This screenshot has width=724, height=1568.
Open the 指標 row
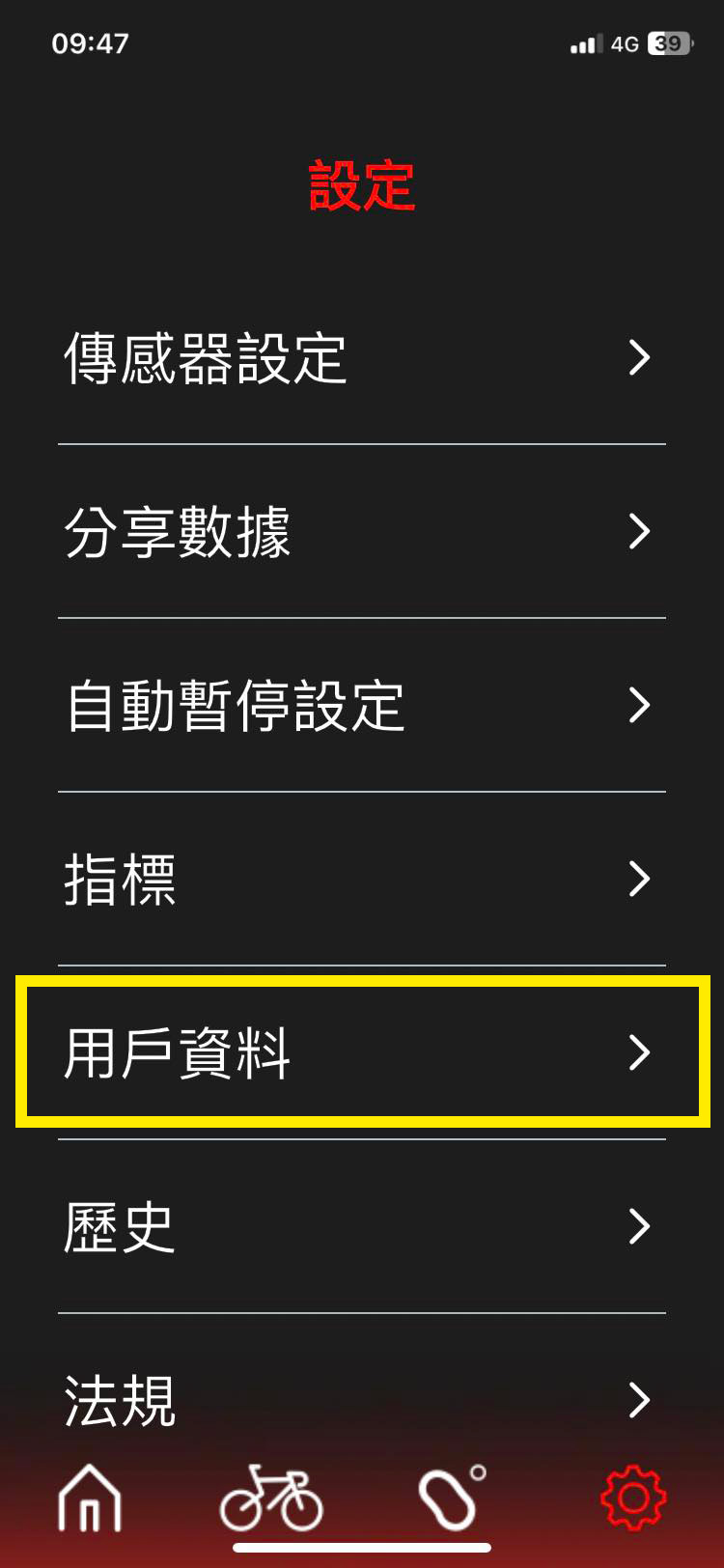pos(361,880)
